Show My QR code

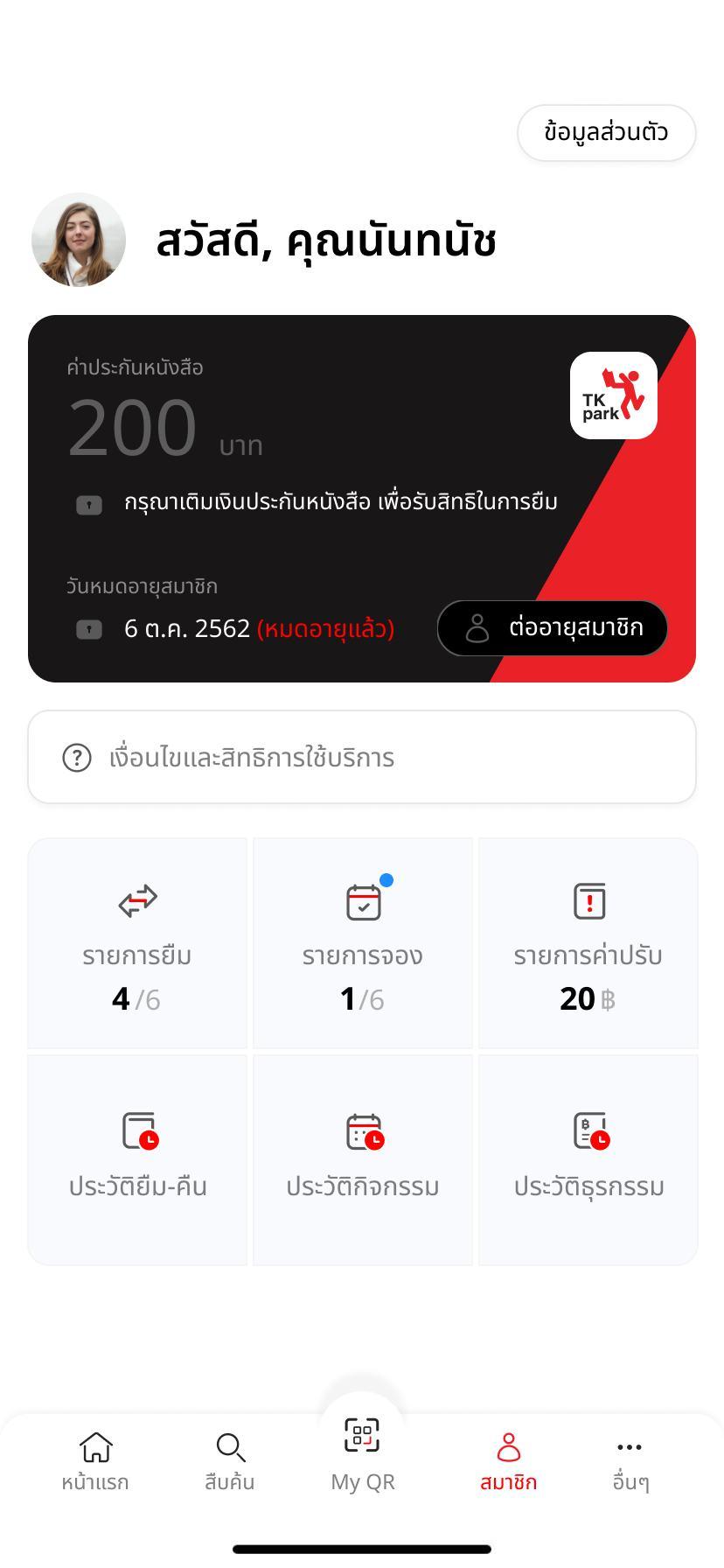[362, 1452]
